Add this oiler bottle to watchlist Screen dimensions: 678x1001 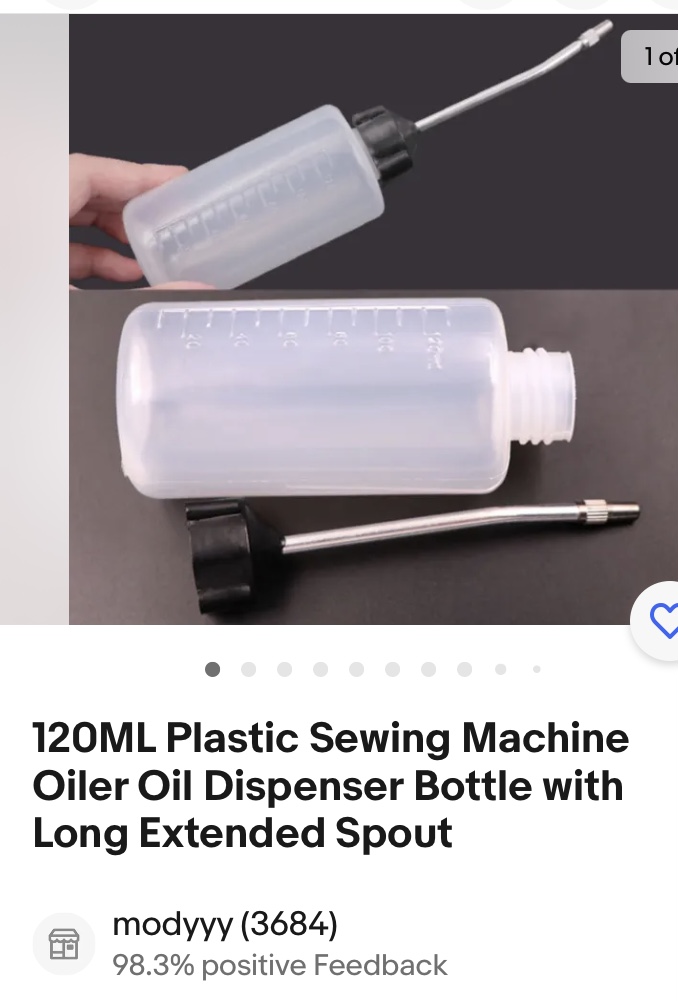pyautogui.click(x=662, y=622)
